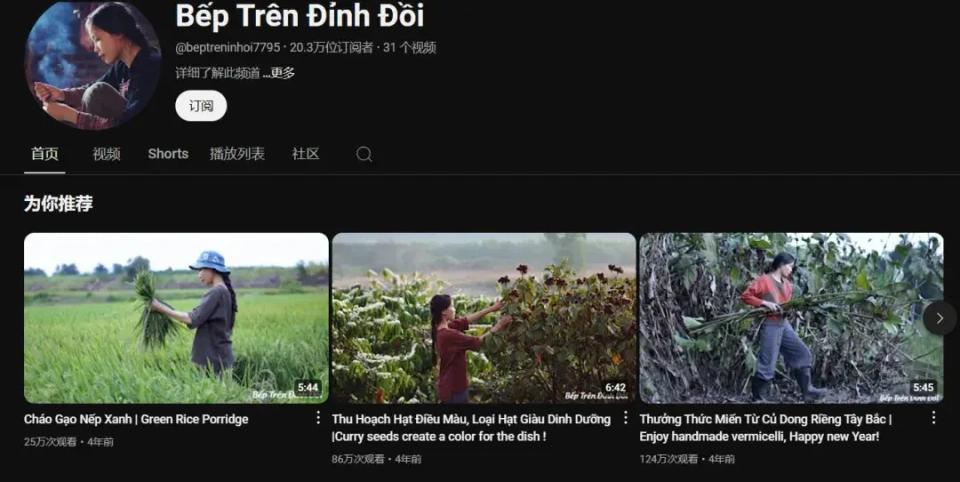Switch to the Shorts tab

coord(168,154)
